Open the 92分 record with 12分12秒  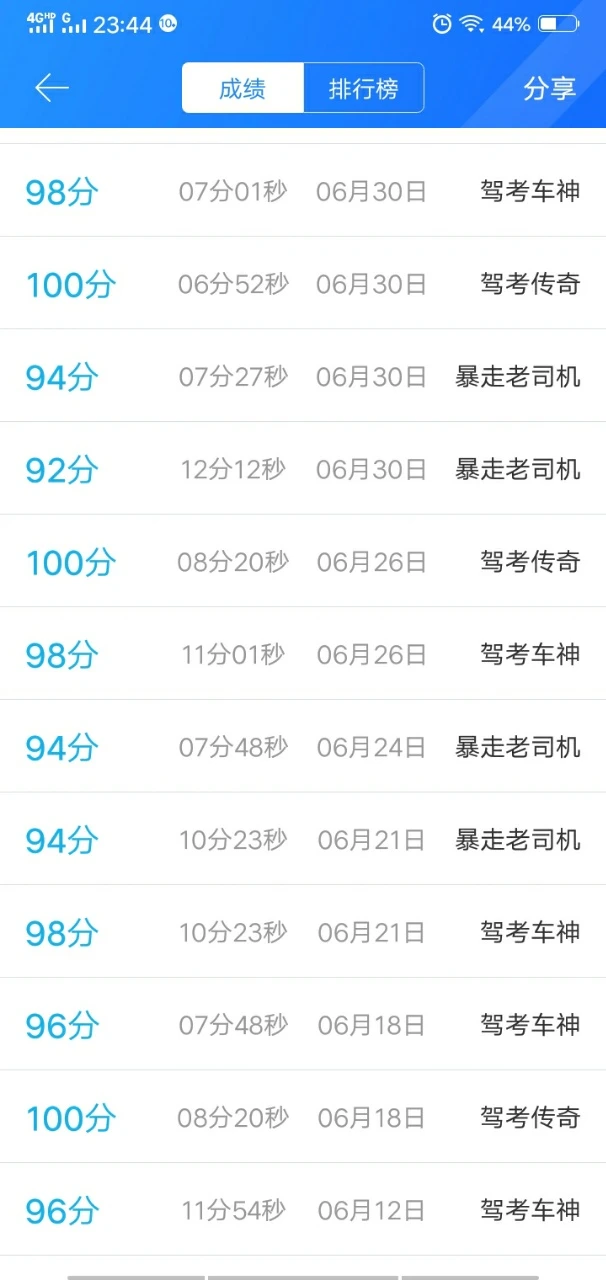(303, 469)
